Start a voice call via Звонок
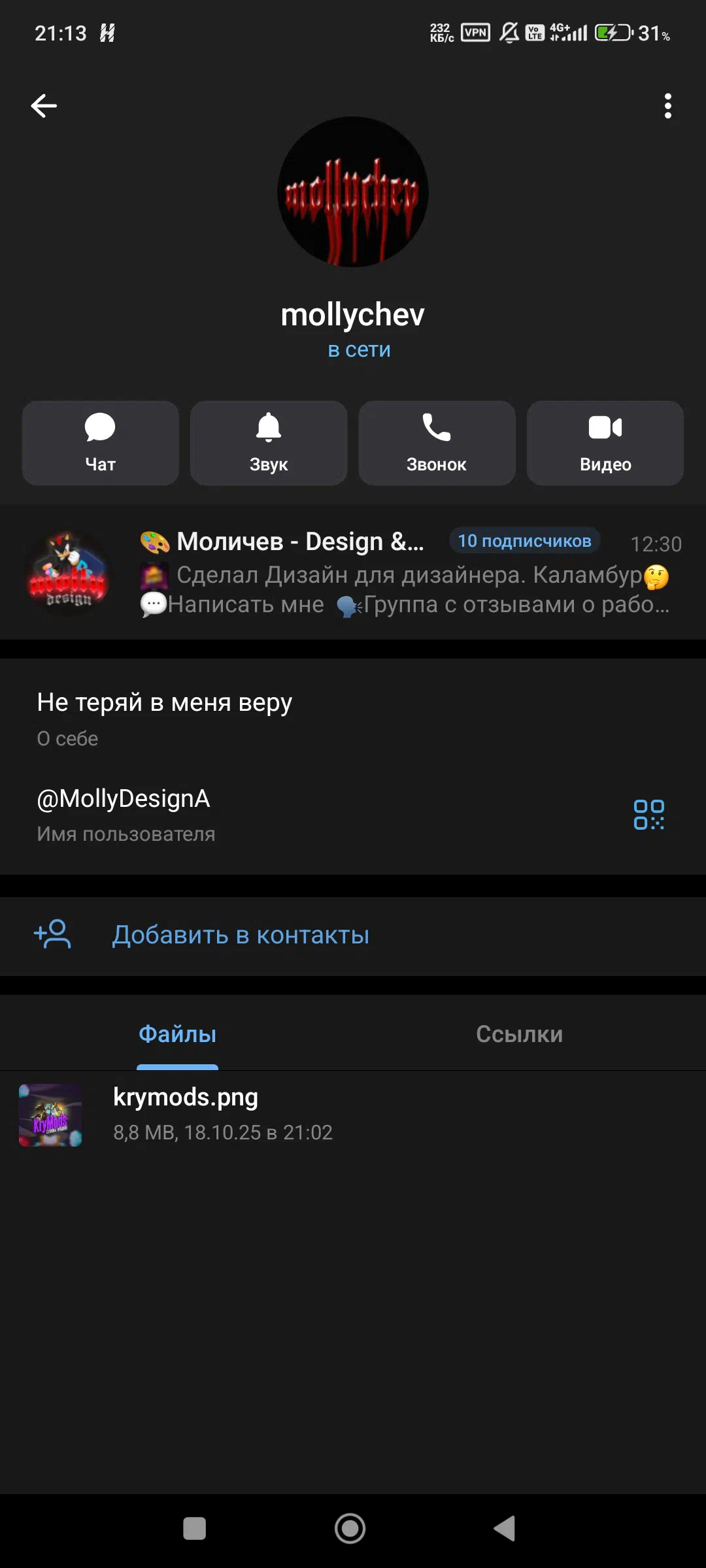The image size is (706, 1568). [x=437, y=443]
